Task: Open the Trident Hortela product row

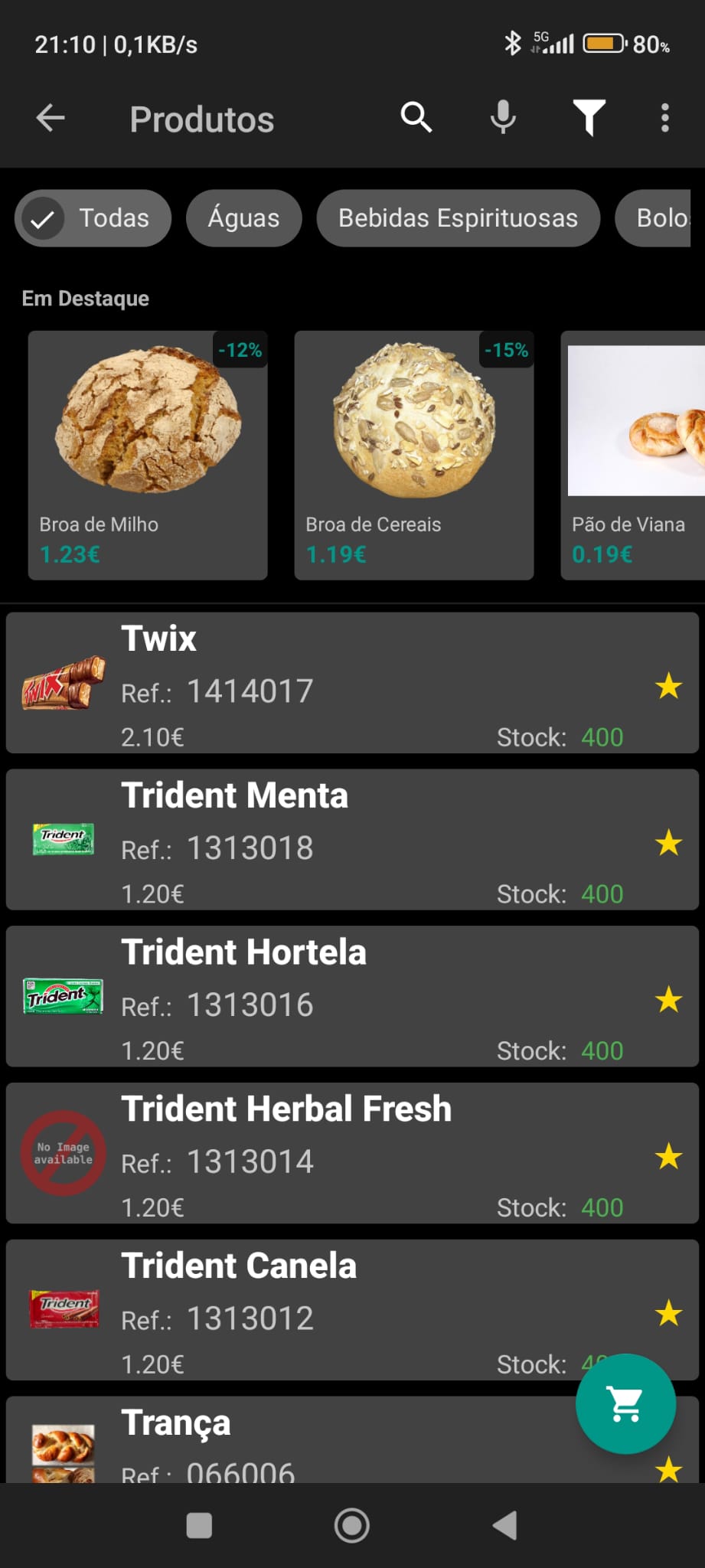Action: [x=352, y=996]
